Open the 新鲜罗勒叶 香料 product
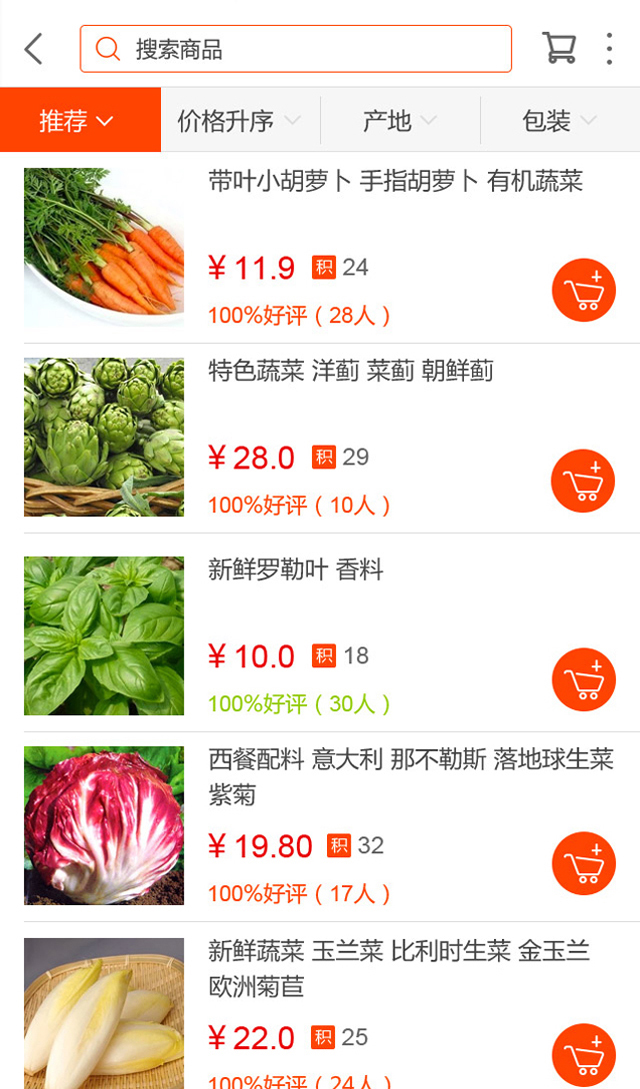 104,636
